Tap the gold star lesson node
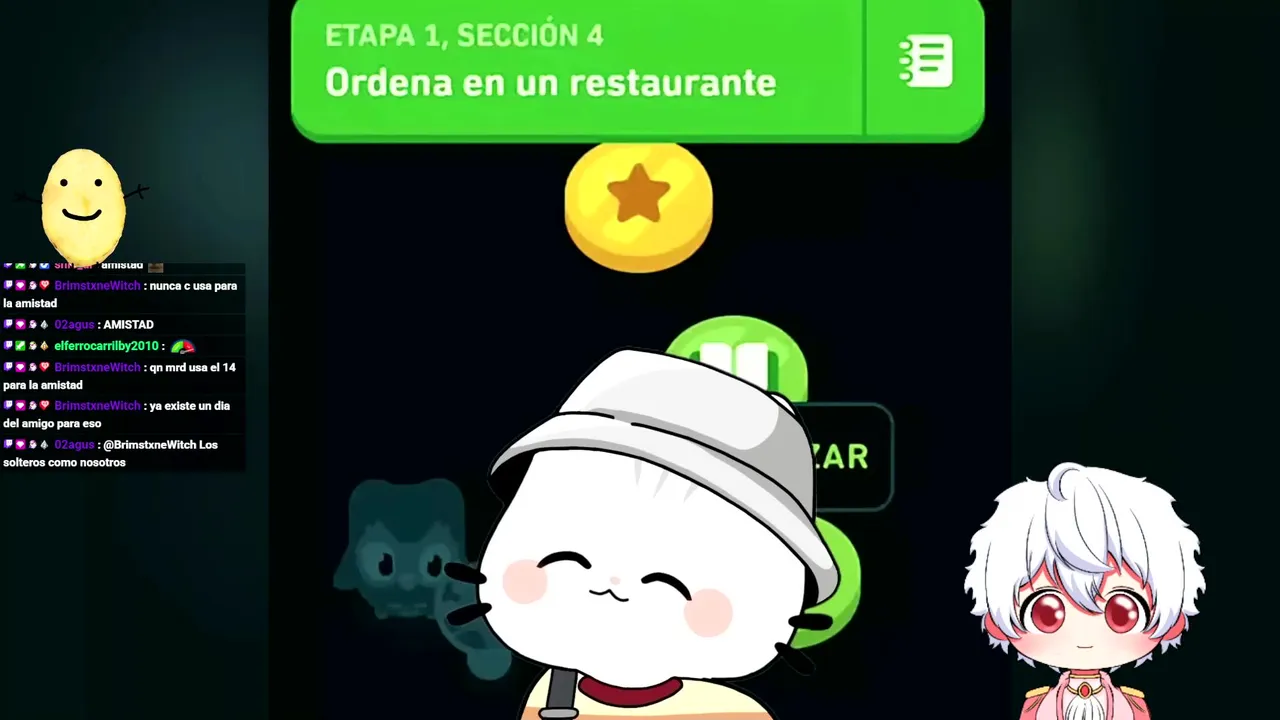The width and height of the screenshot is (1280, 720). point(638,203)
